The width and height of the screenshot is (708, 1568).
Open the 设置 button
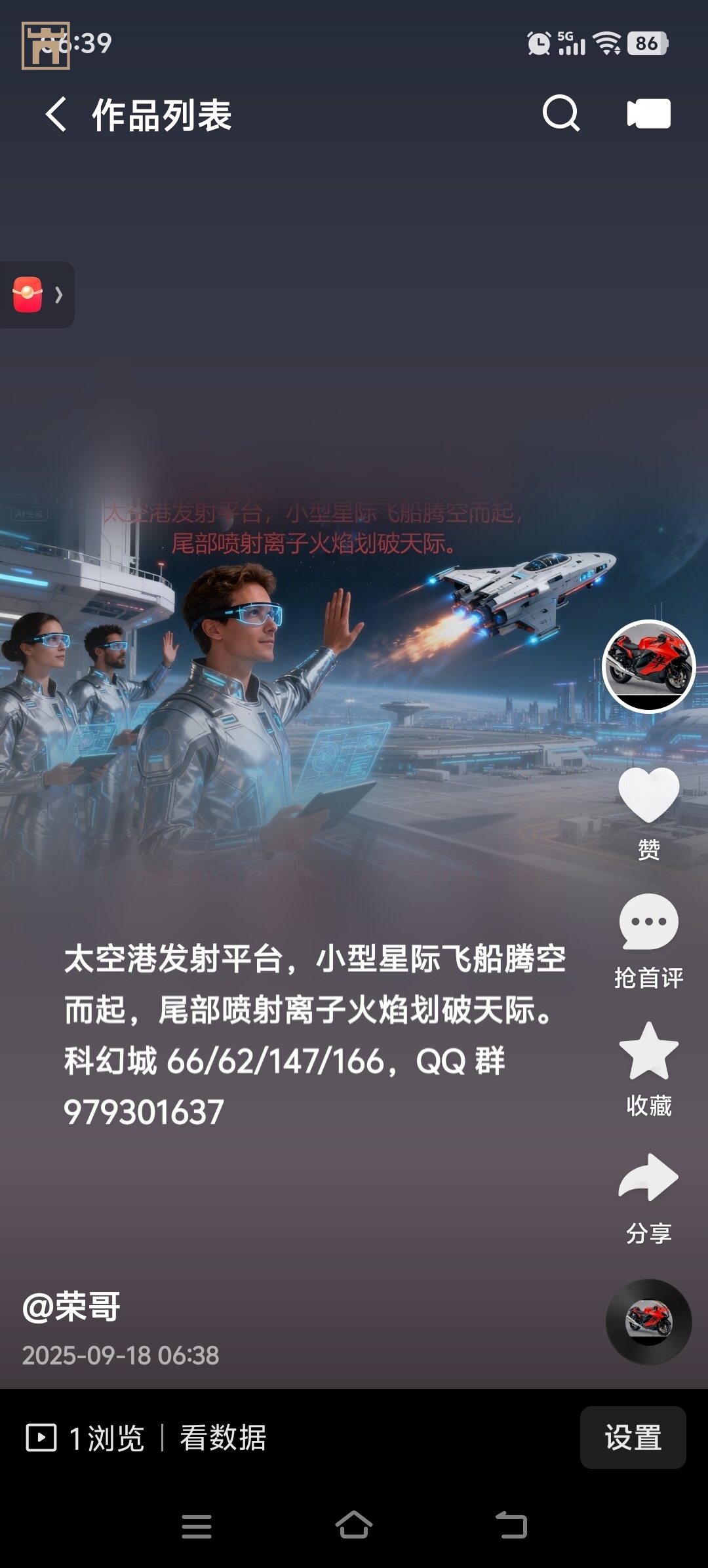point(633,1438)
